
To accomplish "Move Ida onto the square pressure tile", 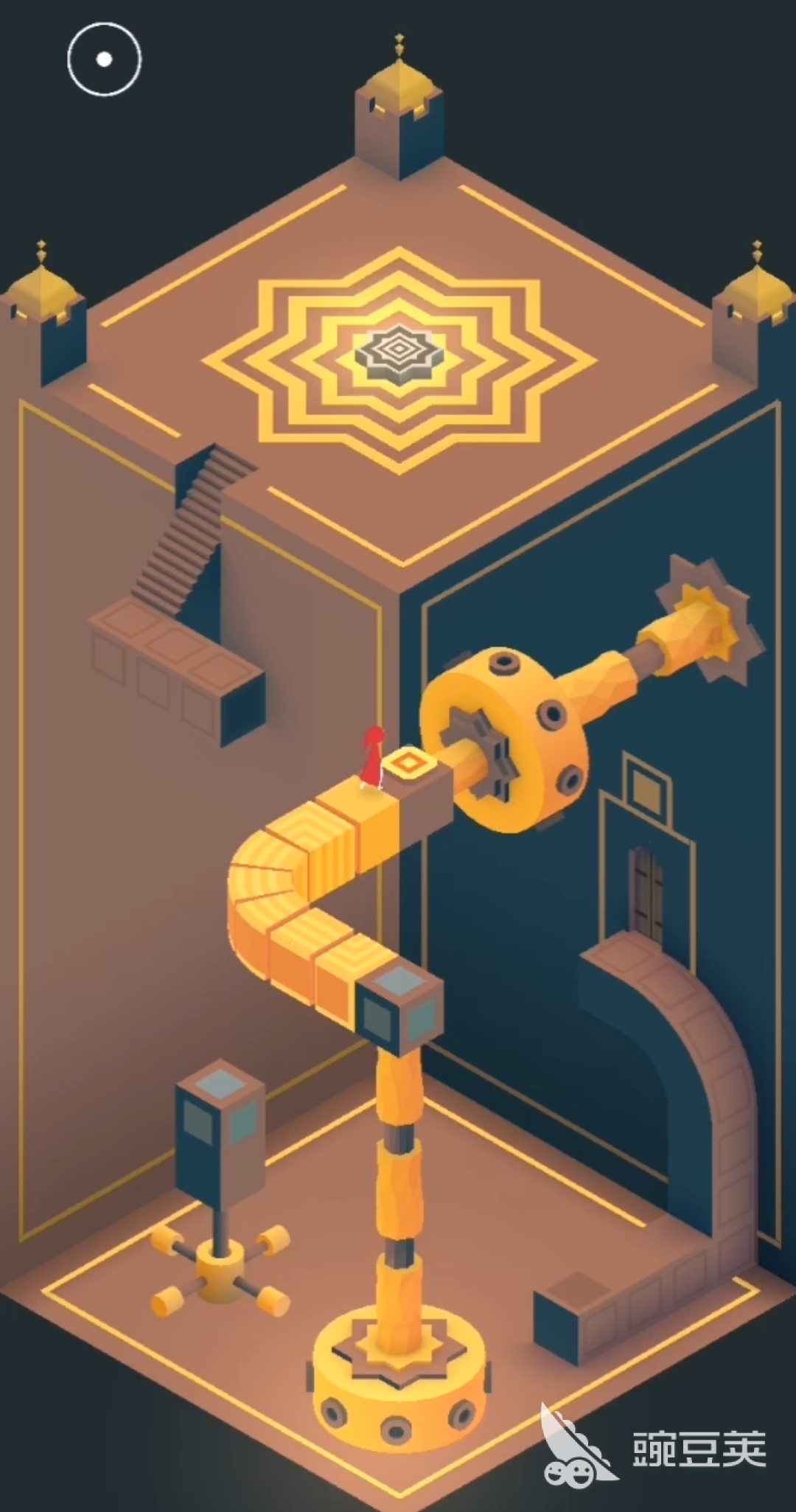I will [408, 763].
